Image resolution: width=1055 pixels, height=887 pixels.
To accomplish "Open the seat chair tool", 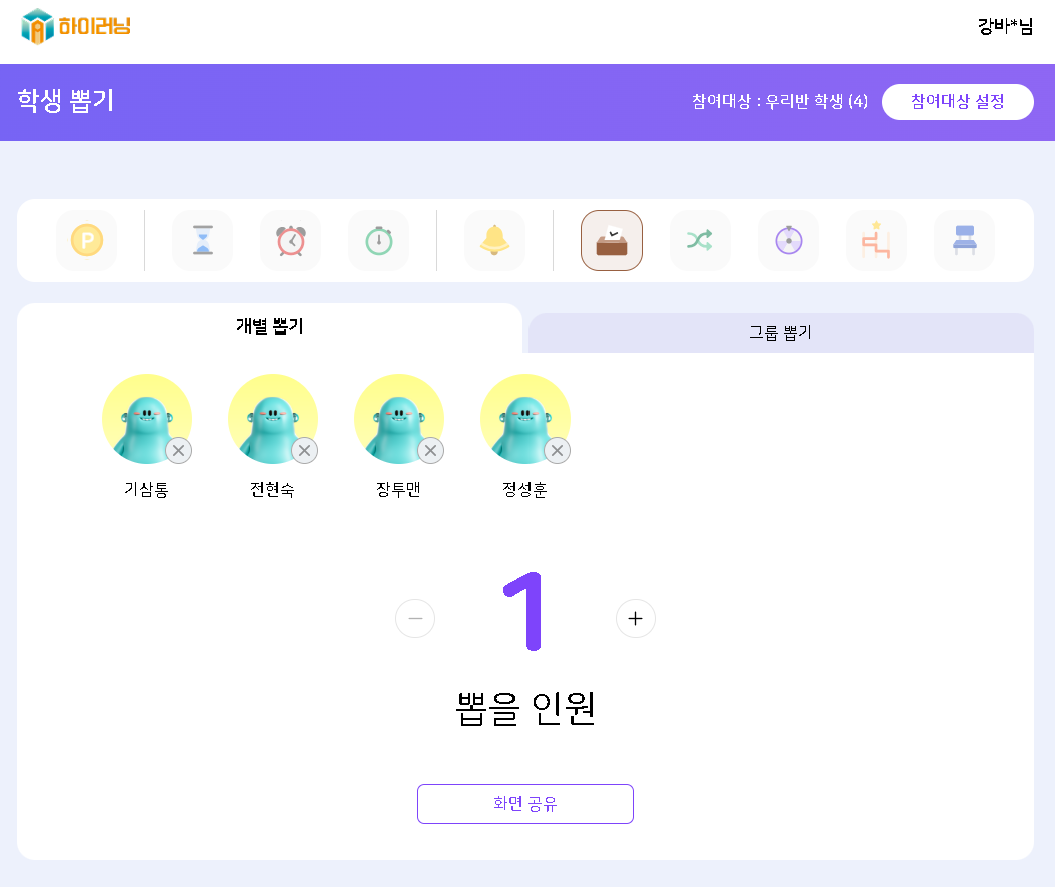I will tap(964, 241).
